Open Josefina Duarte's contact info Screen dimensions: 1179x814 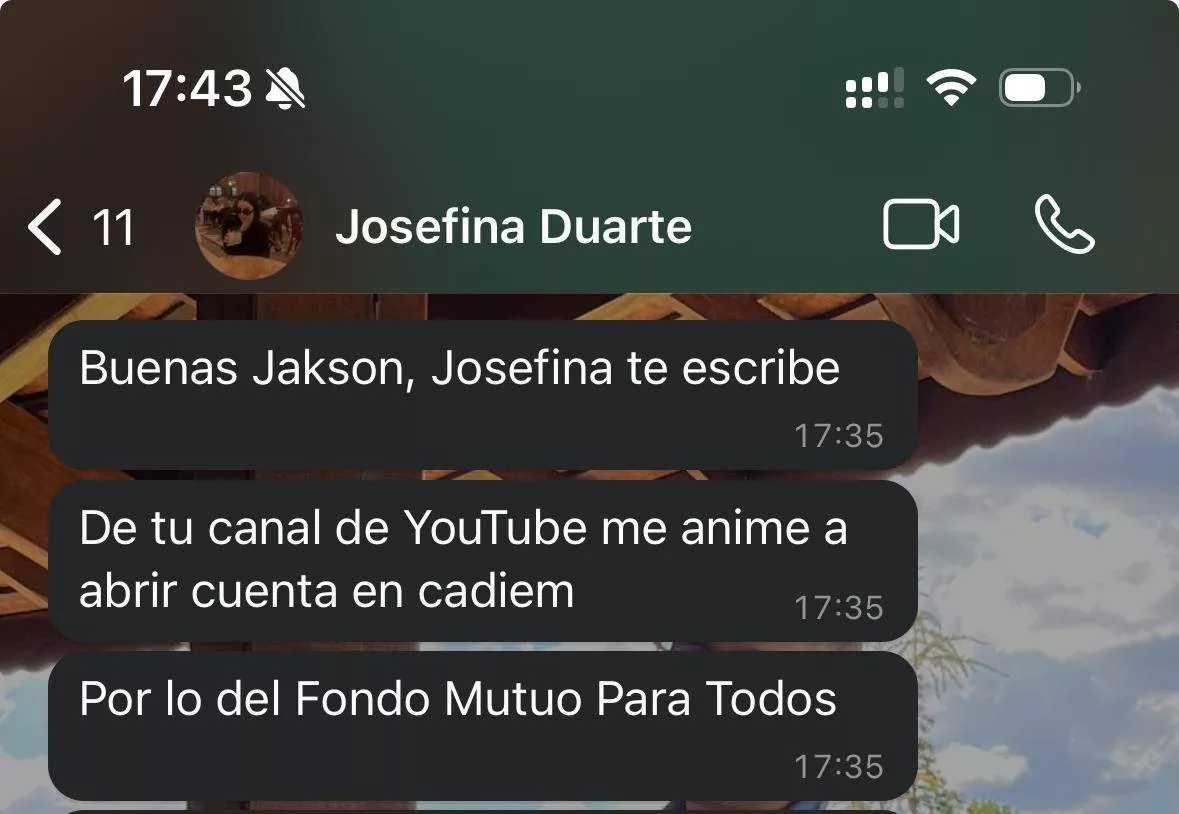pos(513,227)
